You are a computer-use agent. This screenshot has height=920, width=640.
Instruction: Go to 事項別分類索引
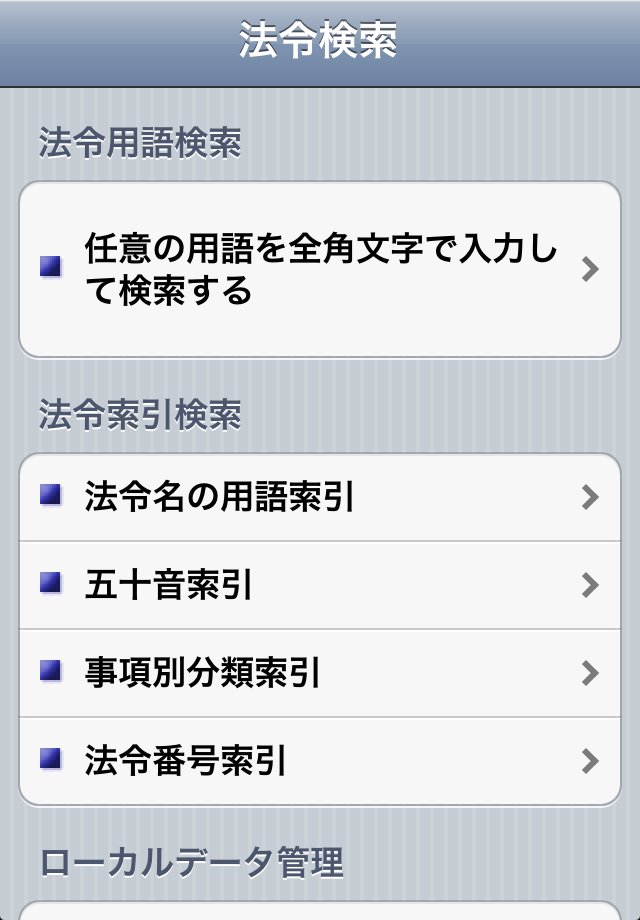(320, 673)
